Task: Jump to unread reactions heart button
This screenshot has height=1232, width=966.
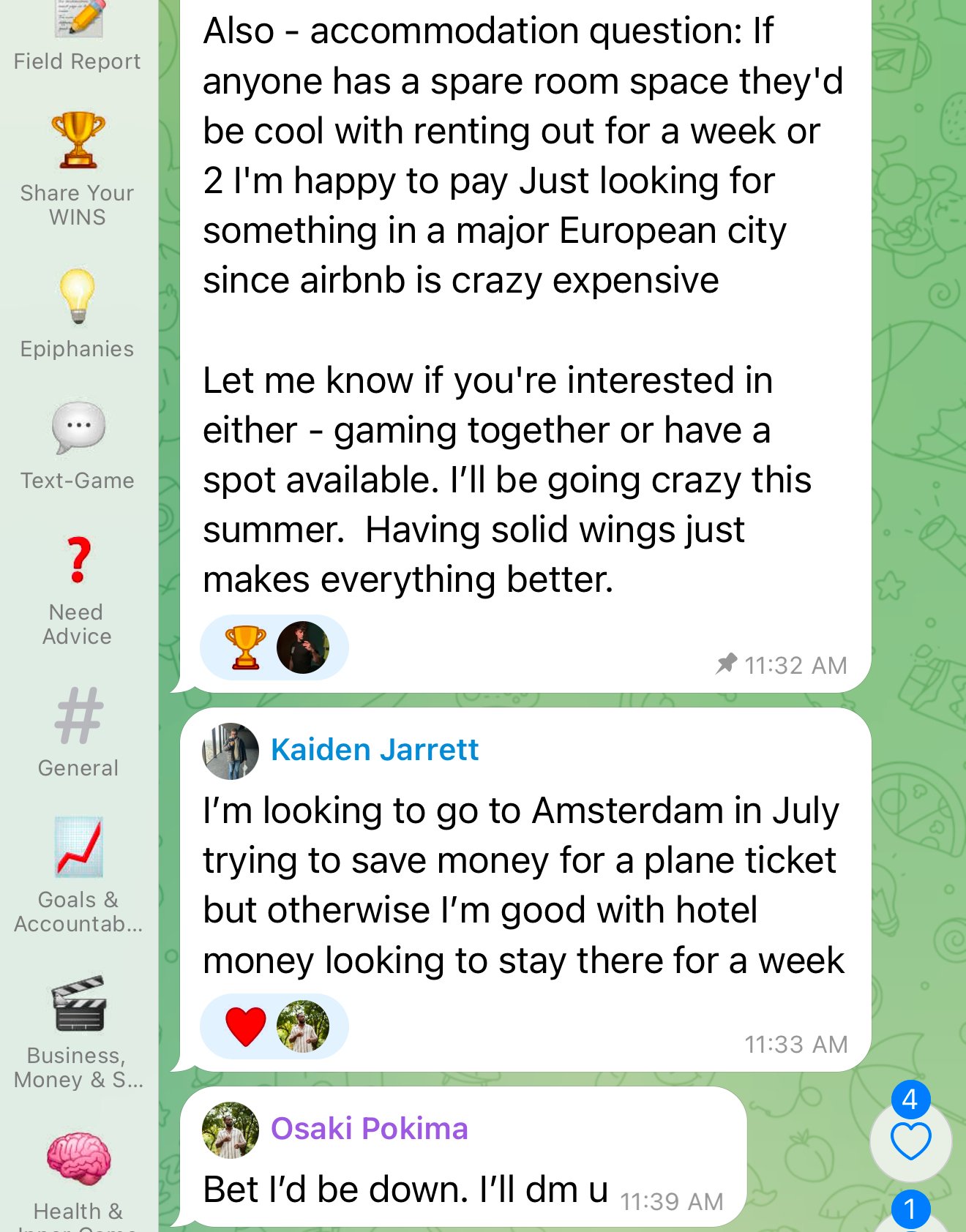Action: (910, 1141)
